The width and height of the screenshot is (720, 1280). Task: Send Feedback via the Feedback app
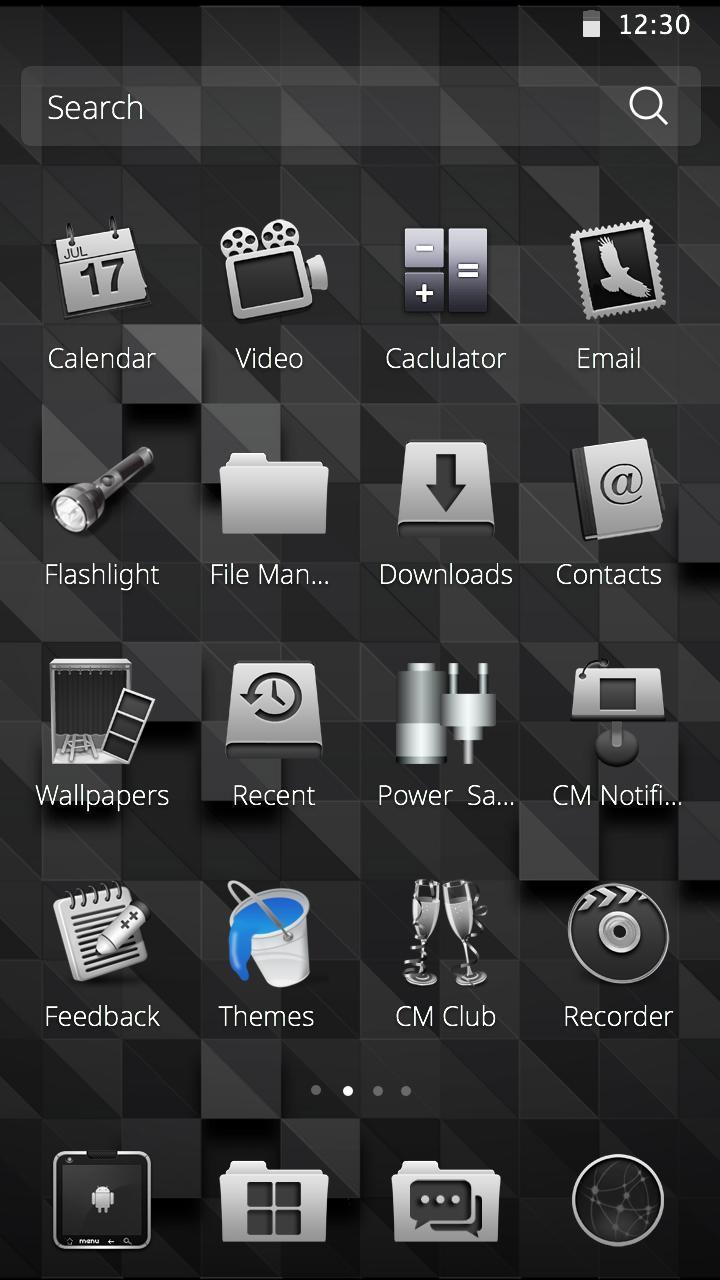(x=101, y=932)
